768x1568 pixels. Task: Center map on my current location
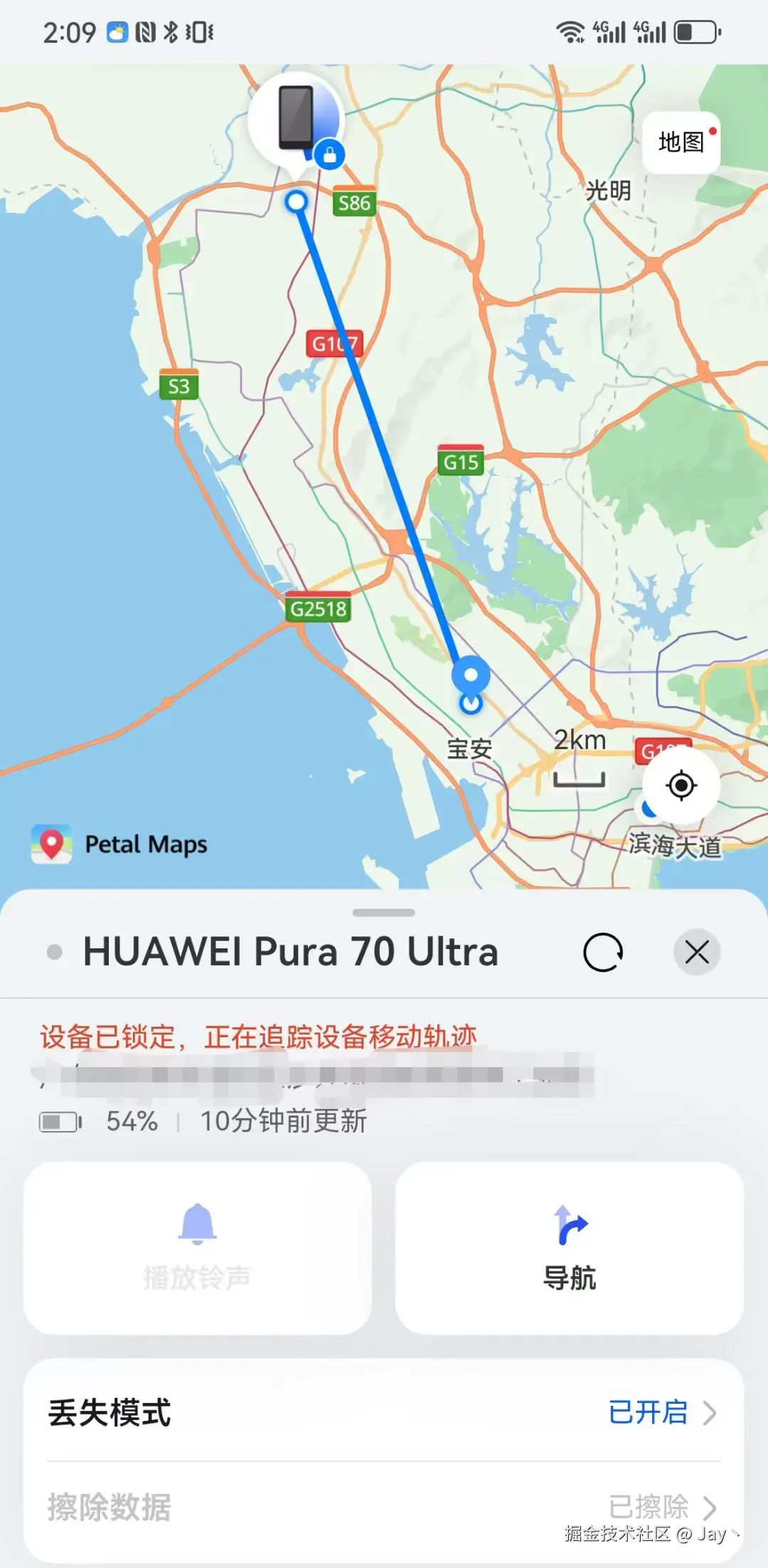pos(681,785)
